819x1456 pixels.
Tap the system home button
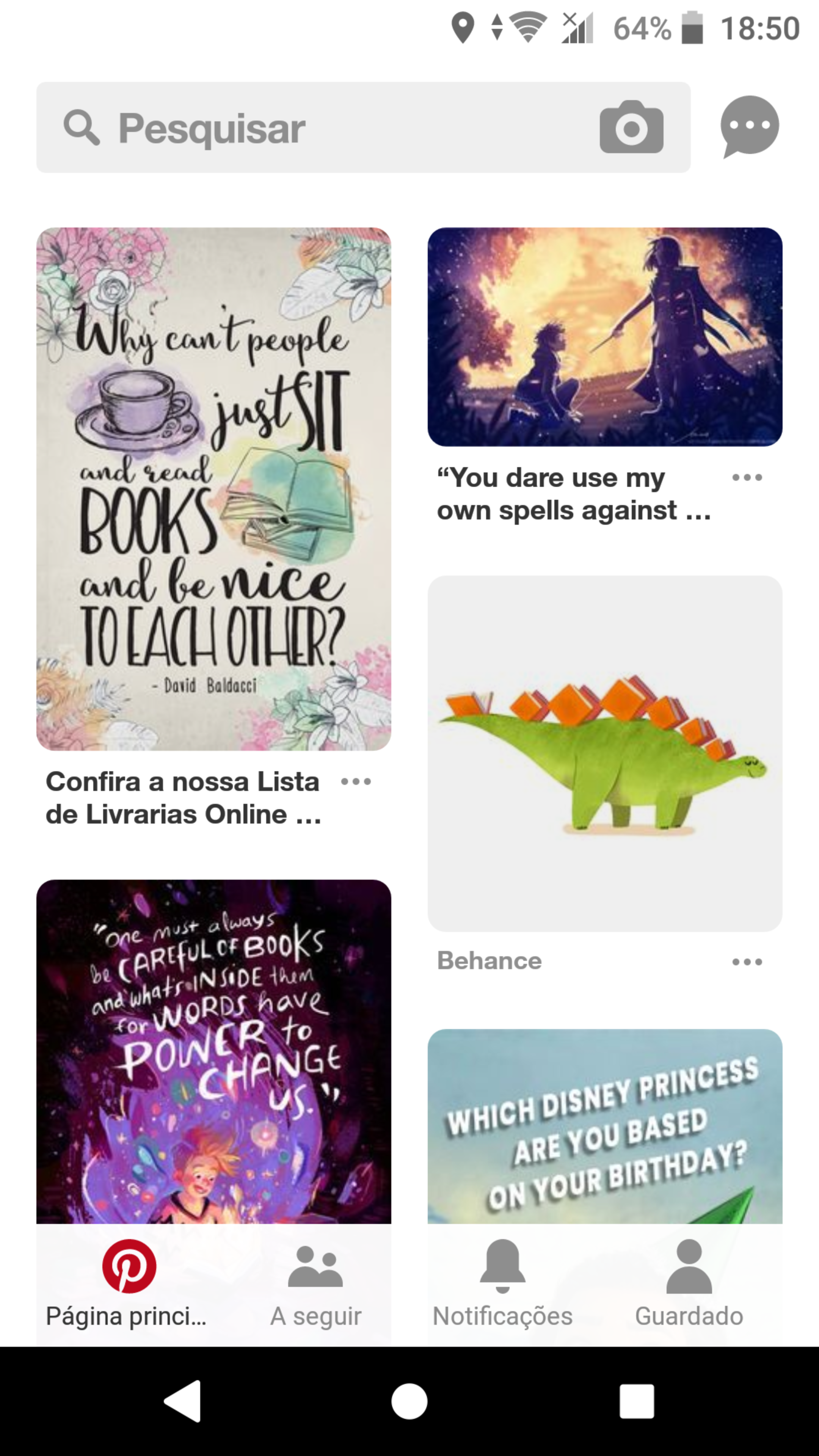pyautogui.click(x=409, y=1401)
